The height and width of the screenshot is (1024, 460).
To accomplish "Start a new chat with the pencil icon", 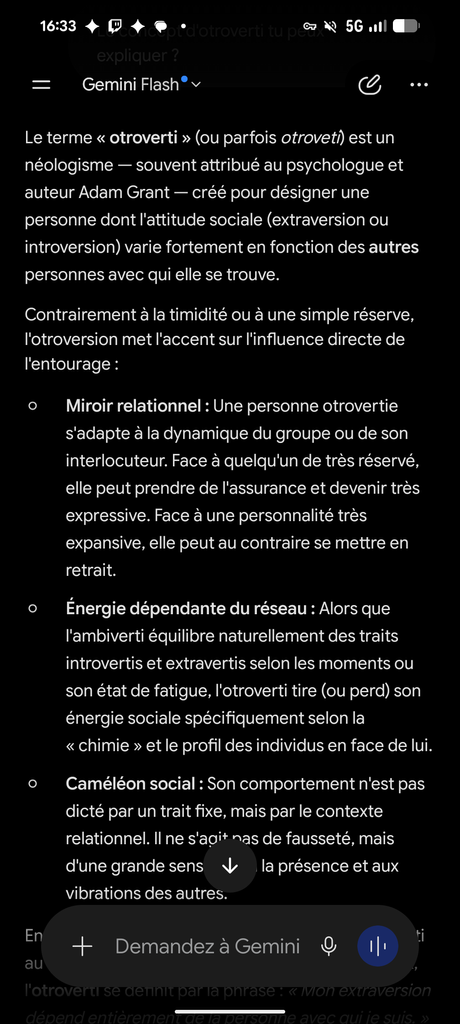I will [x=370, y=85].
